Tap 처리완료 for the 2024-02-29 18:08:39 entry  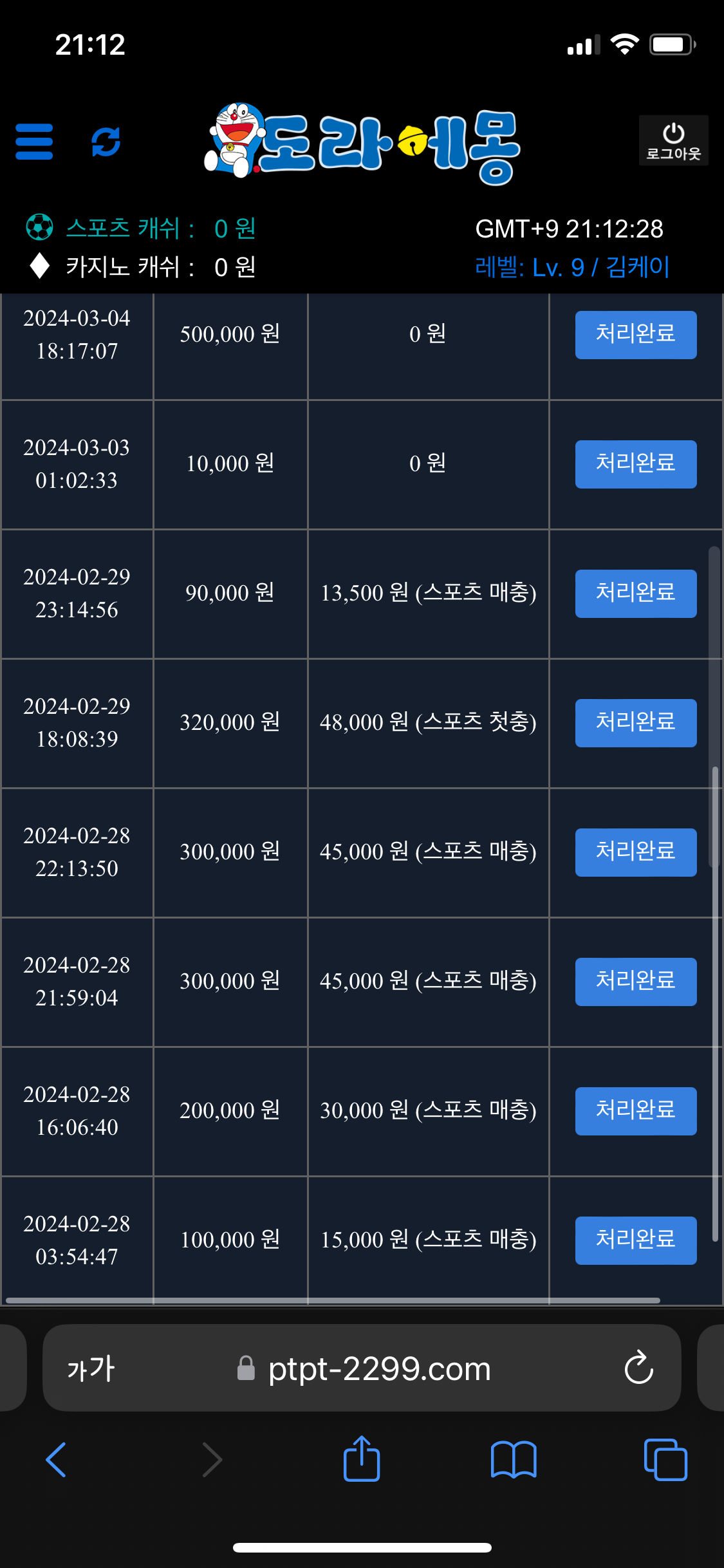[x=635, y=723]
